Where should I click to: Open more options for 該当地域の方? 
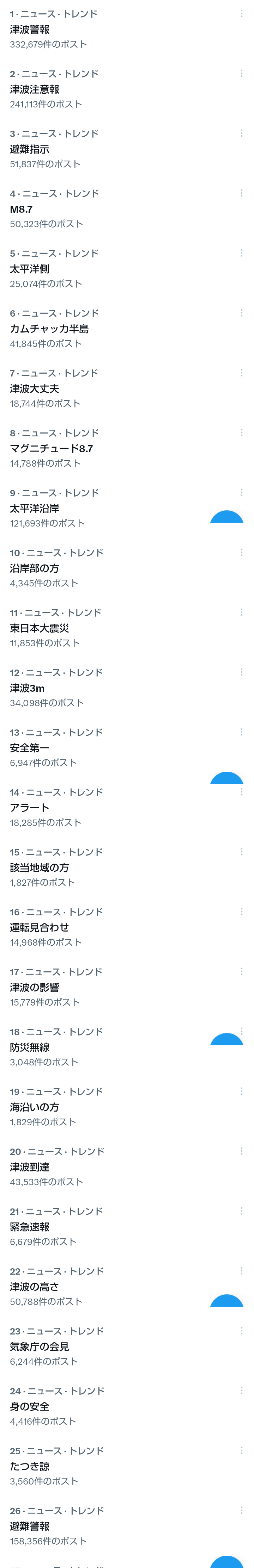(x=241, y=852)
